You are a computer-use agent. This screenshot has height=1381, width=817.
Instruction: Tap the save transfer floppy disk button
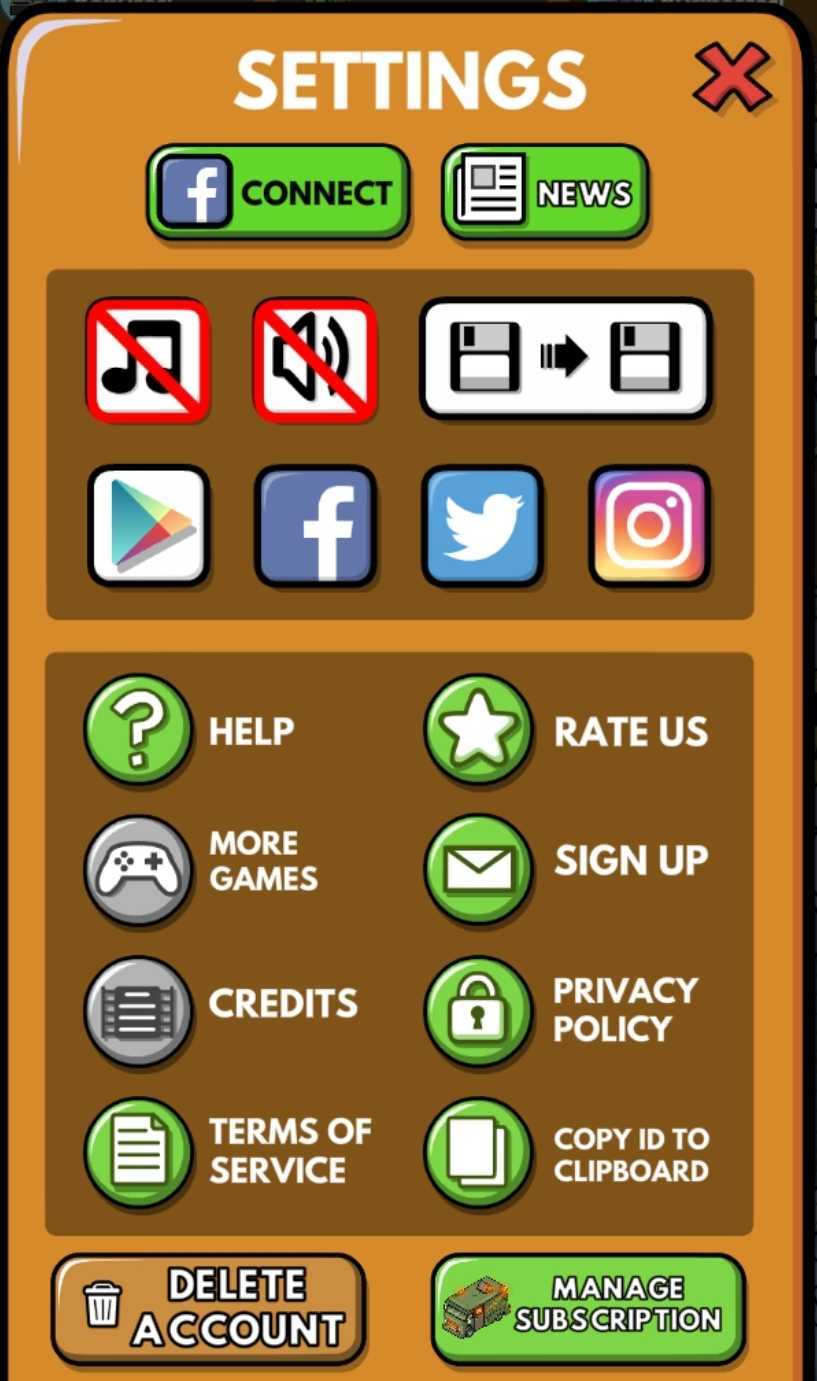pos(565,358)
